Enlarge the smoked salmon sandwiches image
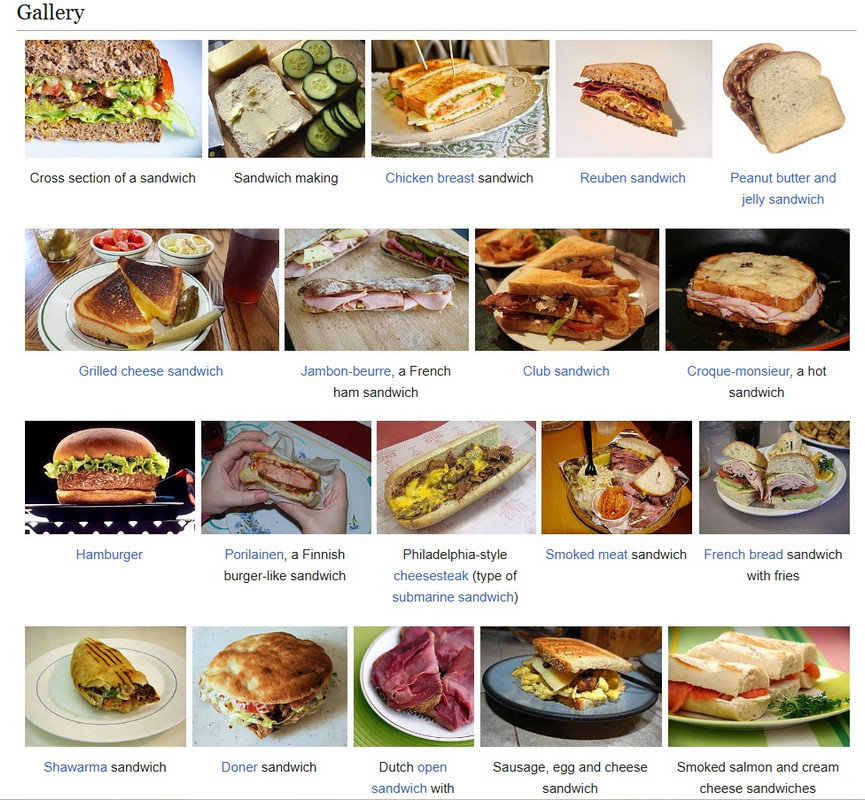This screenshot has width=865, height=800. click(x=757, y=686)
